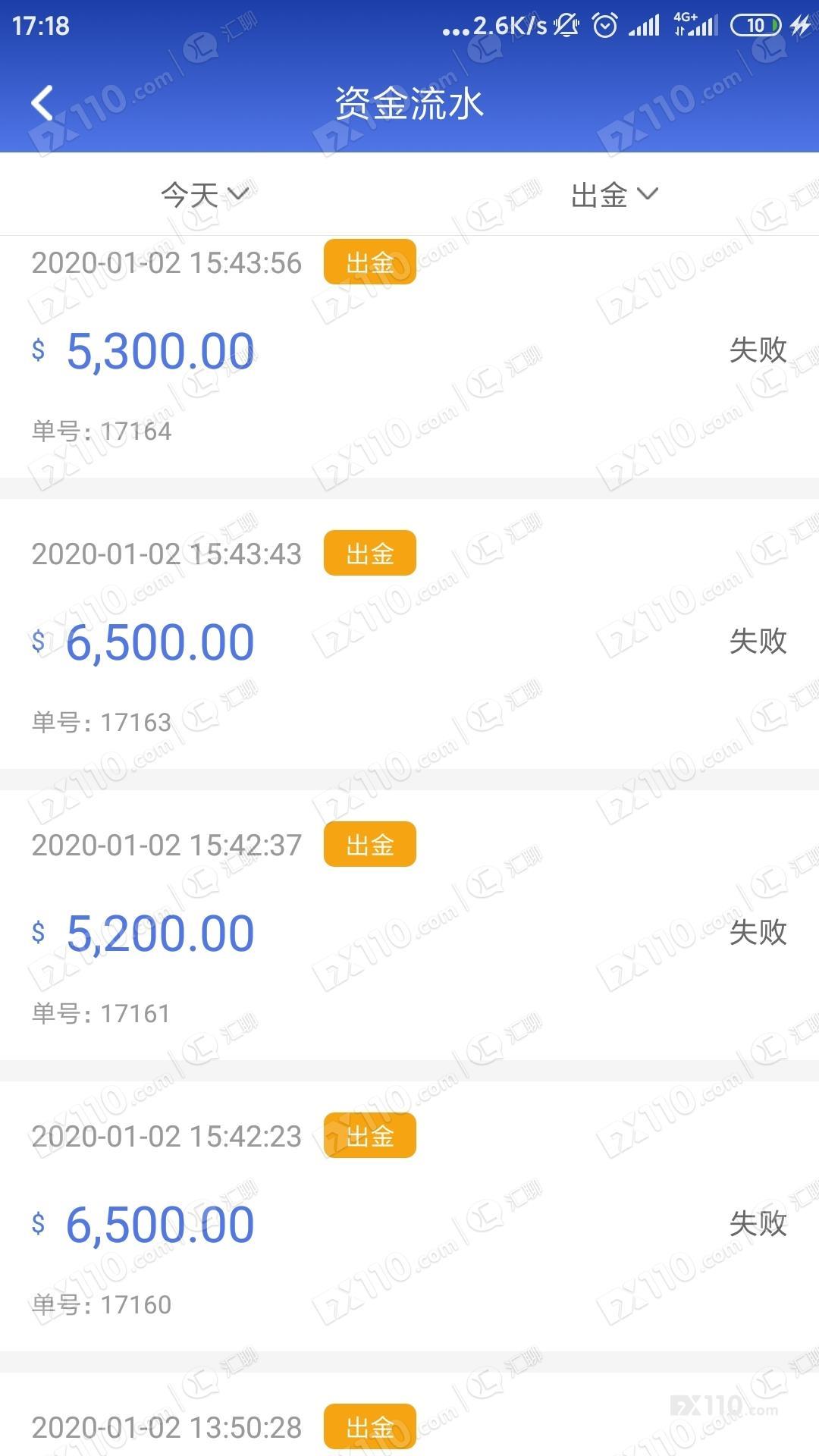Go back from the 资金流水 page

(x=43, y=103)
